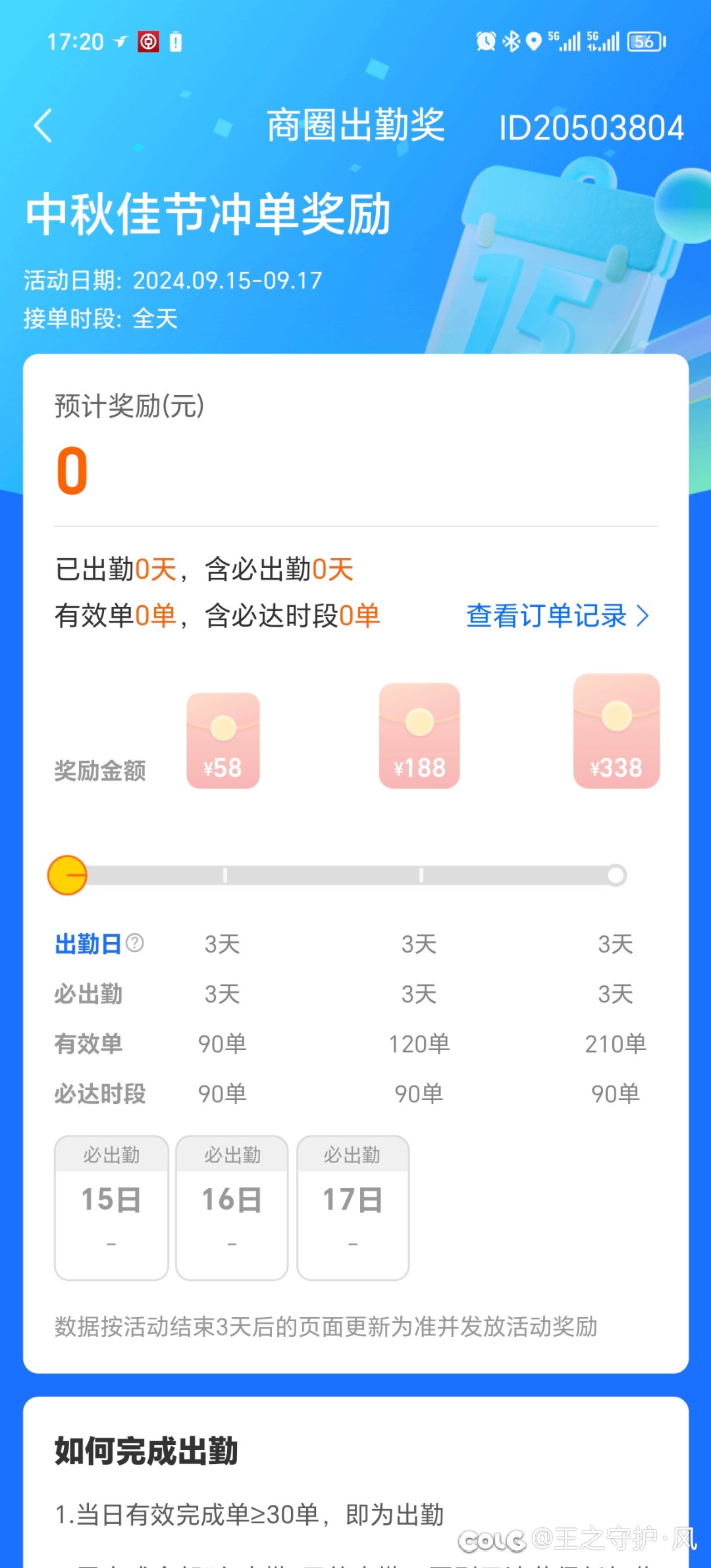
Task: Select the 17日 必出勤 day card
Action: point(353,1208)
